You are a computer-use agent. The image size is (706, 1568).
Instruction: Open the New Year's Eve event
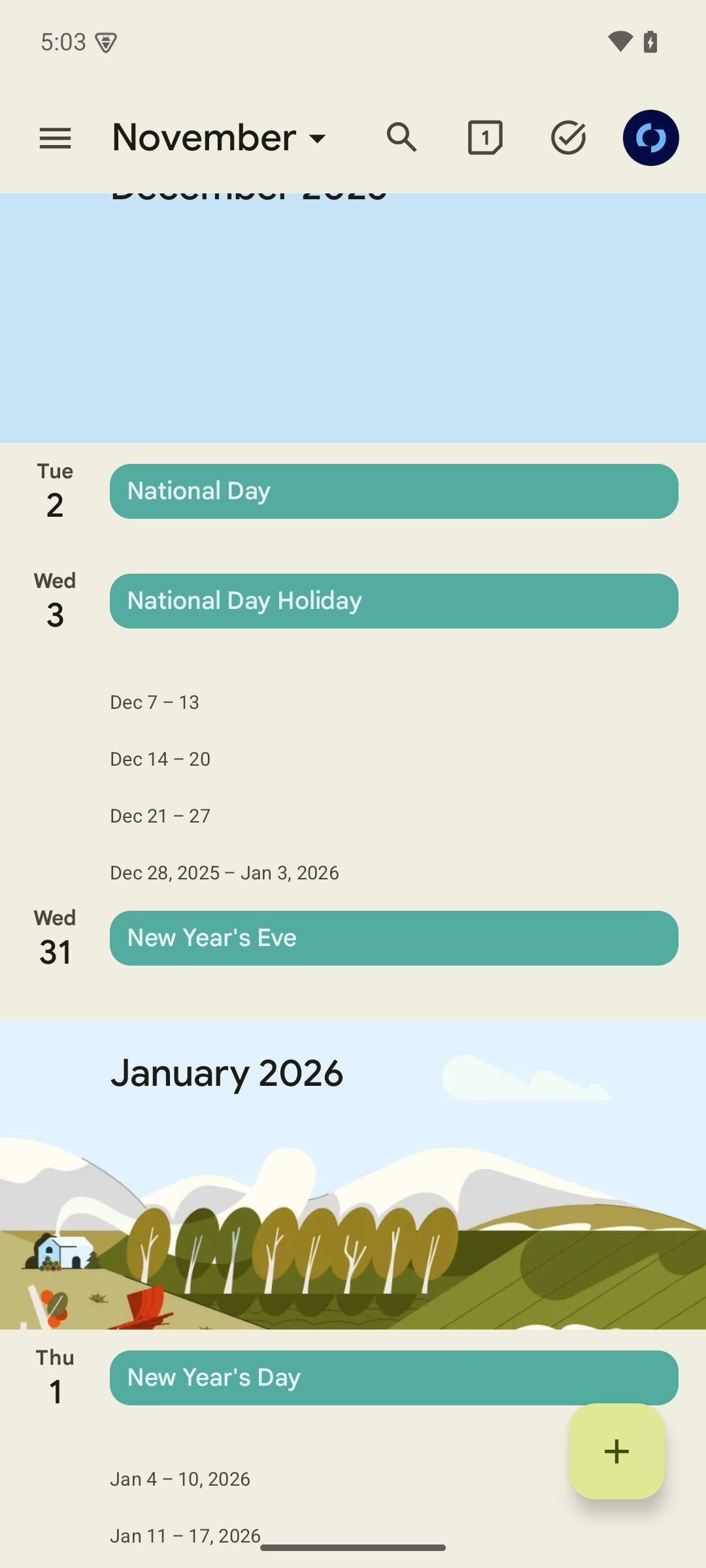[x=394, y=938]
